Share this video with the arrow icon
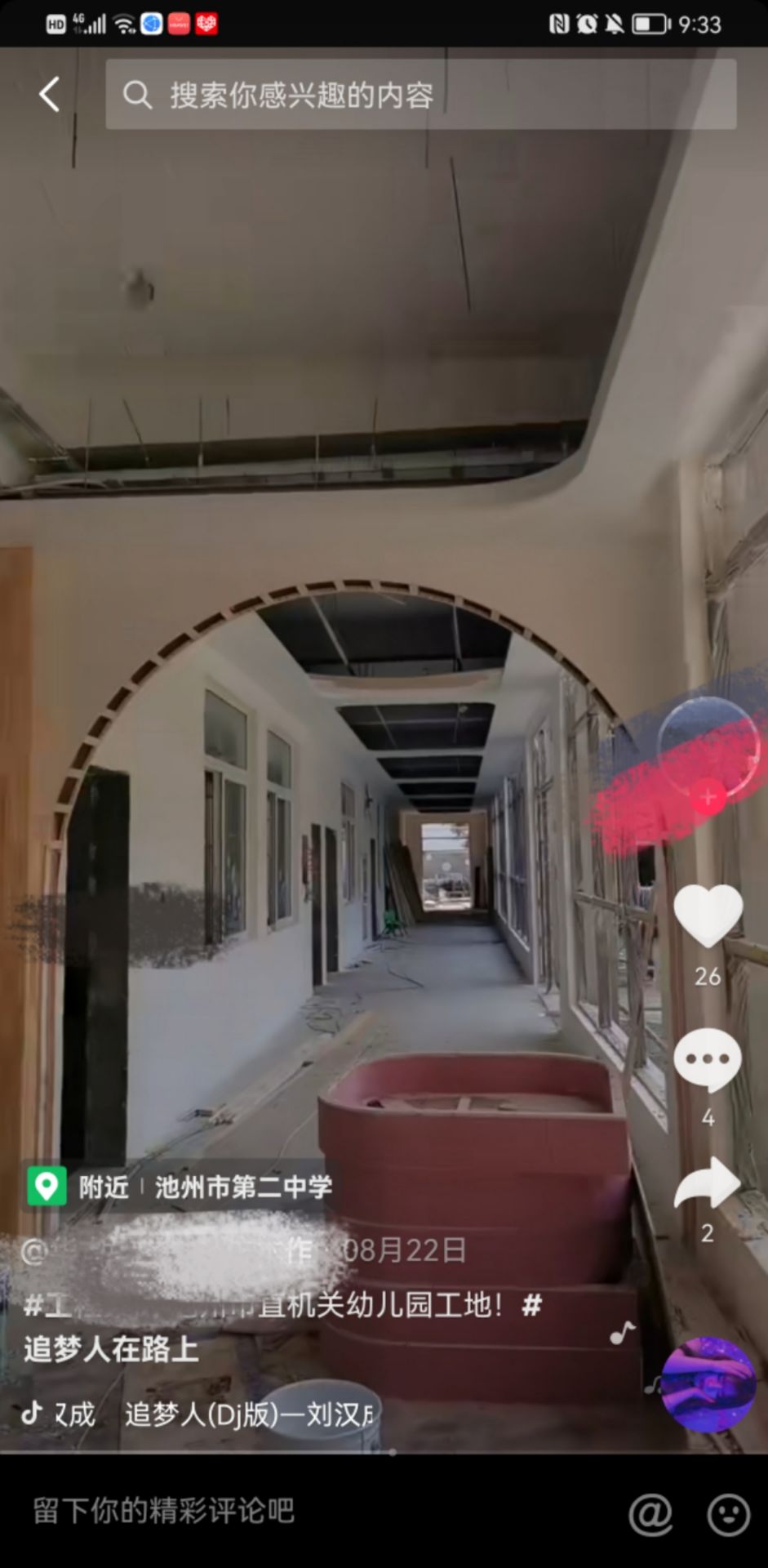The width and height of the screenshot is (768, 1568). pos(708,1184)
